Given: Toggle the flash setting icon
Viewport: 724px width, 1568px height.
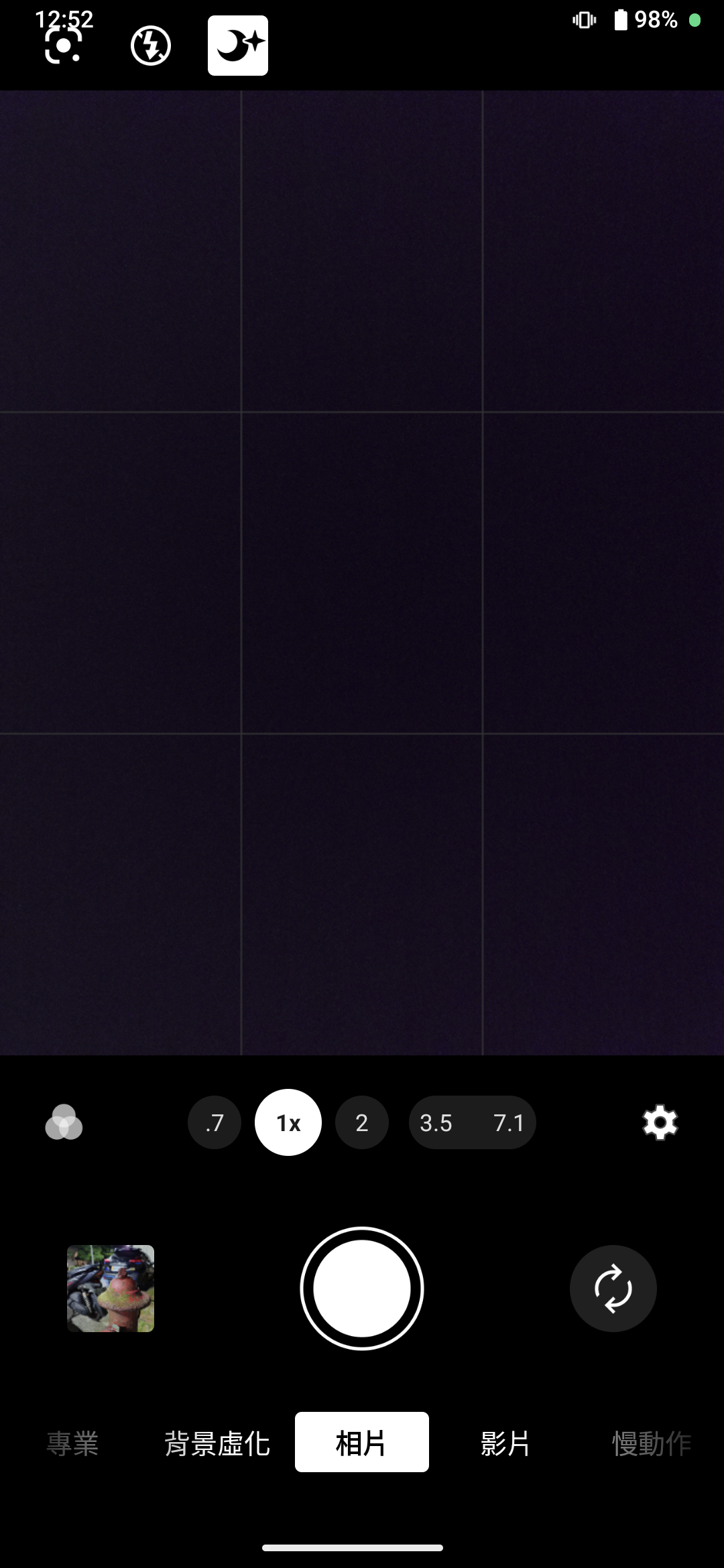Looking at the screenshot, I should tap(150, 46).
